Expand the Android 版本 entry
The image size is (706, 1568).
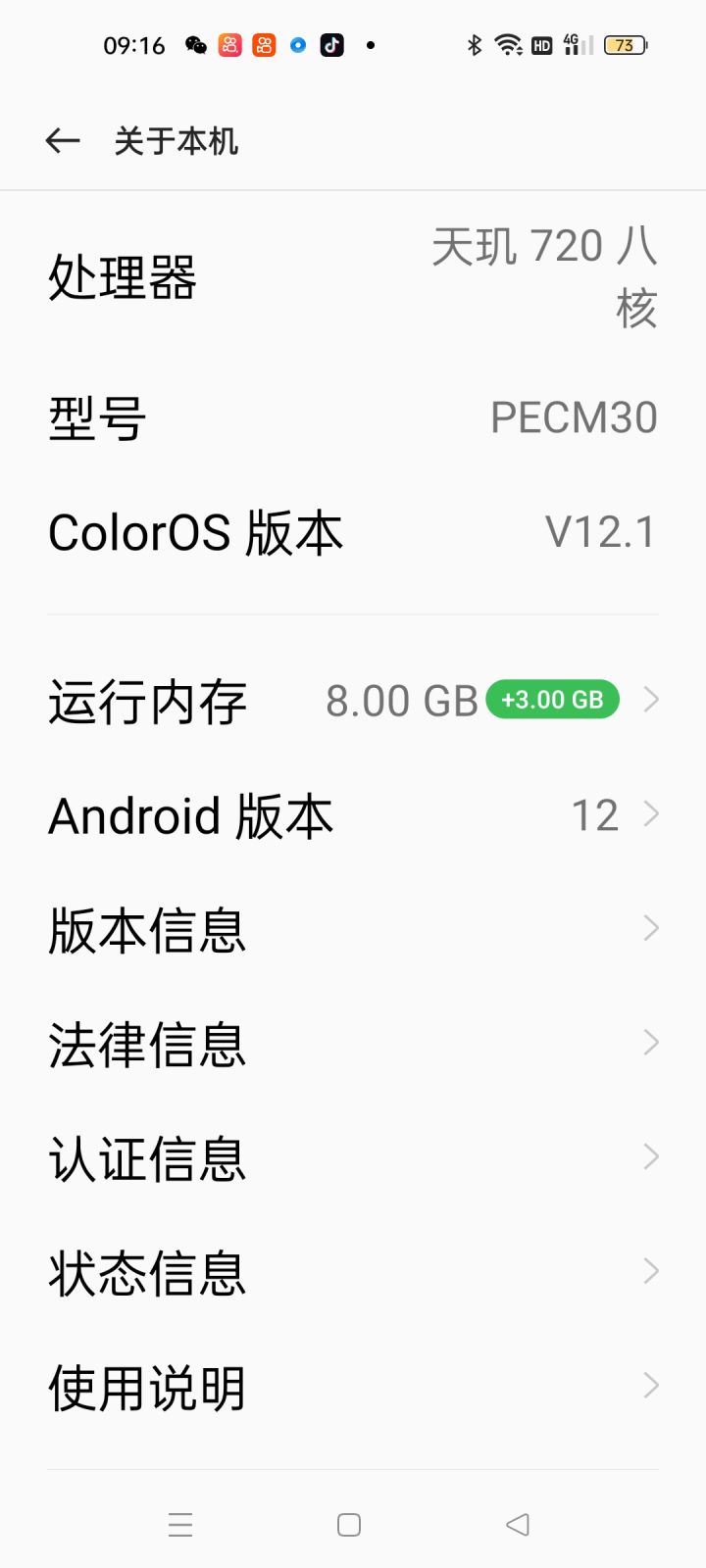353,813
